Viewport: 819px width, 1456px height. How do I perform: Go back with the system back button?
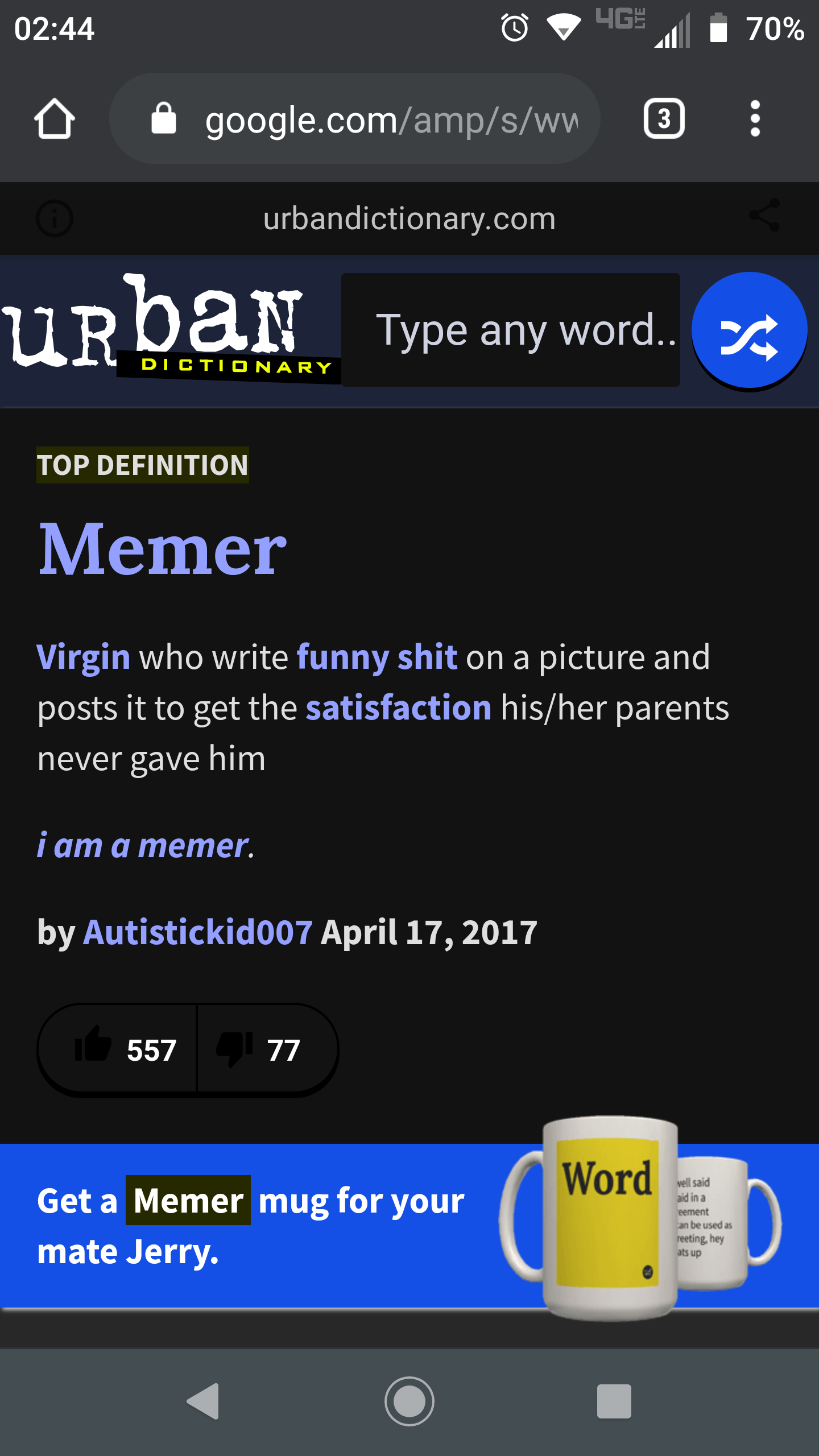point(204,1401)
